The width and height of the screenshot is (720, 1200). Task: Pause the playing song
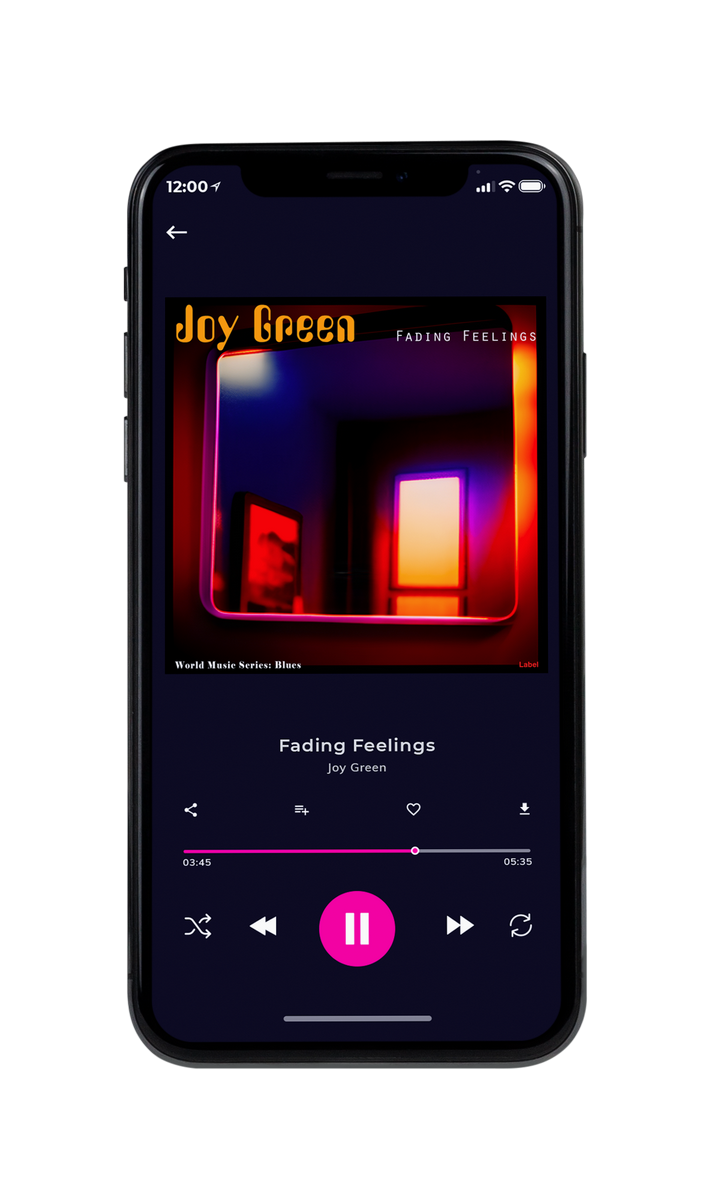(357, 928)
